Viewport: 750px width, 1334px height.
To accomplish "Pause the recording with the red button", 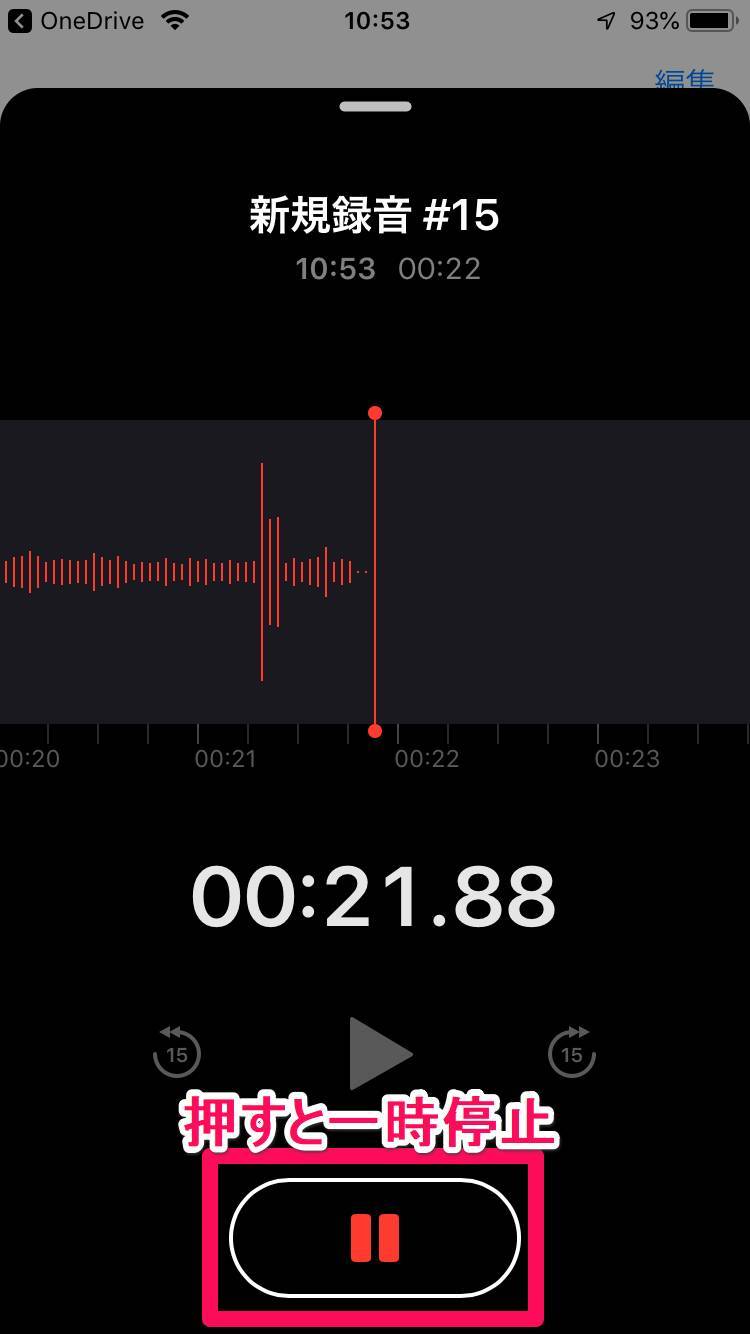I will [x=375, y=1238].
